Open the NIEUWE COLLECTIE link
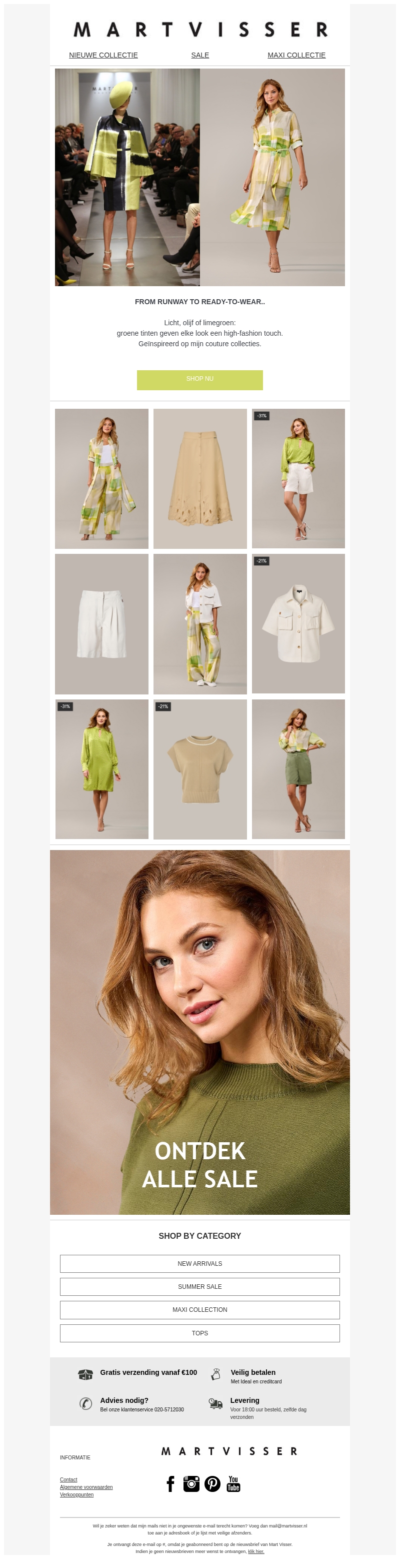This screenshot has width=400, height=1568. pyautogui.click(x=103, y=55)
